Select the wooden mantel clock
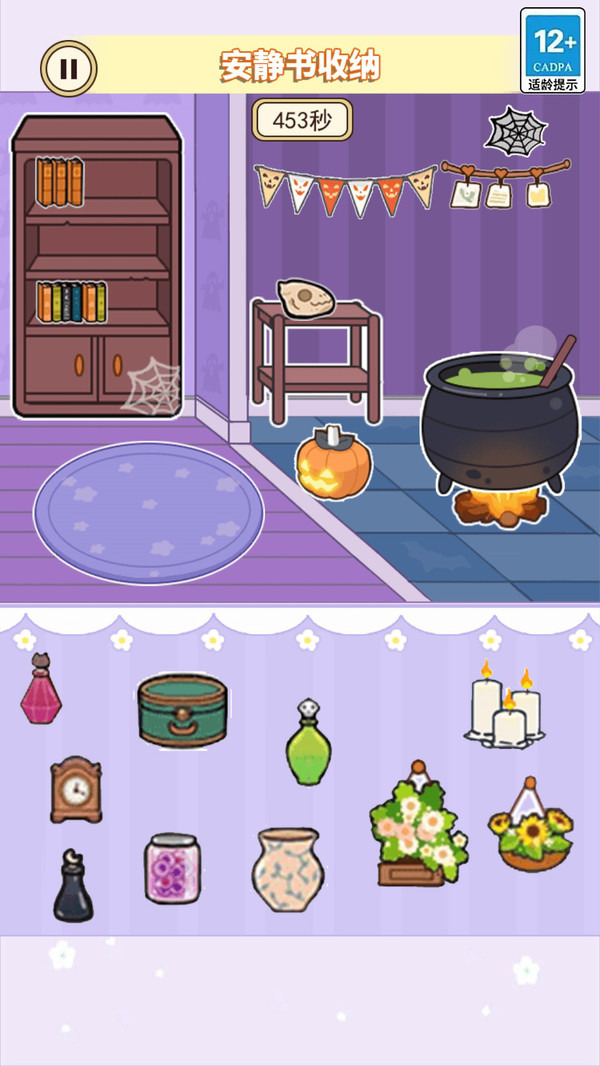600x1066 pixels. point(76,790)
